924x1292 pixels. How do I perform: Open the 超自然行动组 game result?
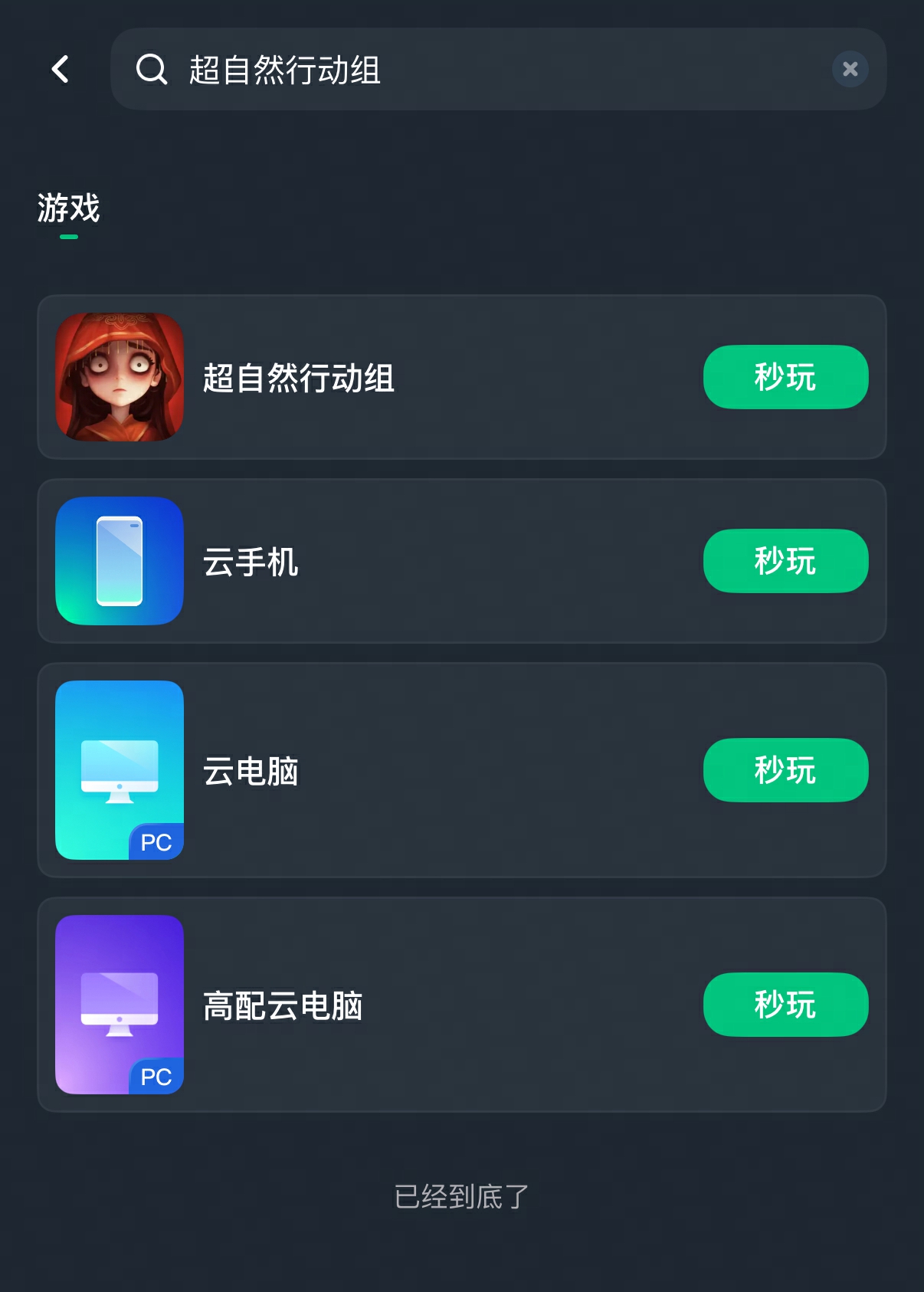coord(299,378)
